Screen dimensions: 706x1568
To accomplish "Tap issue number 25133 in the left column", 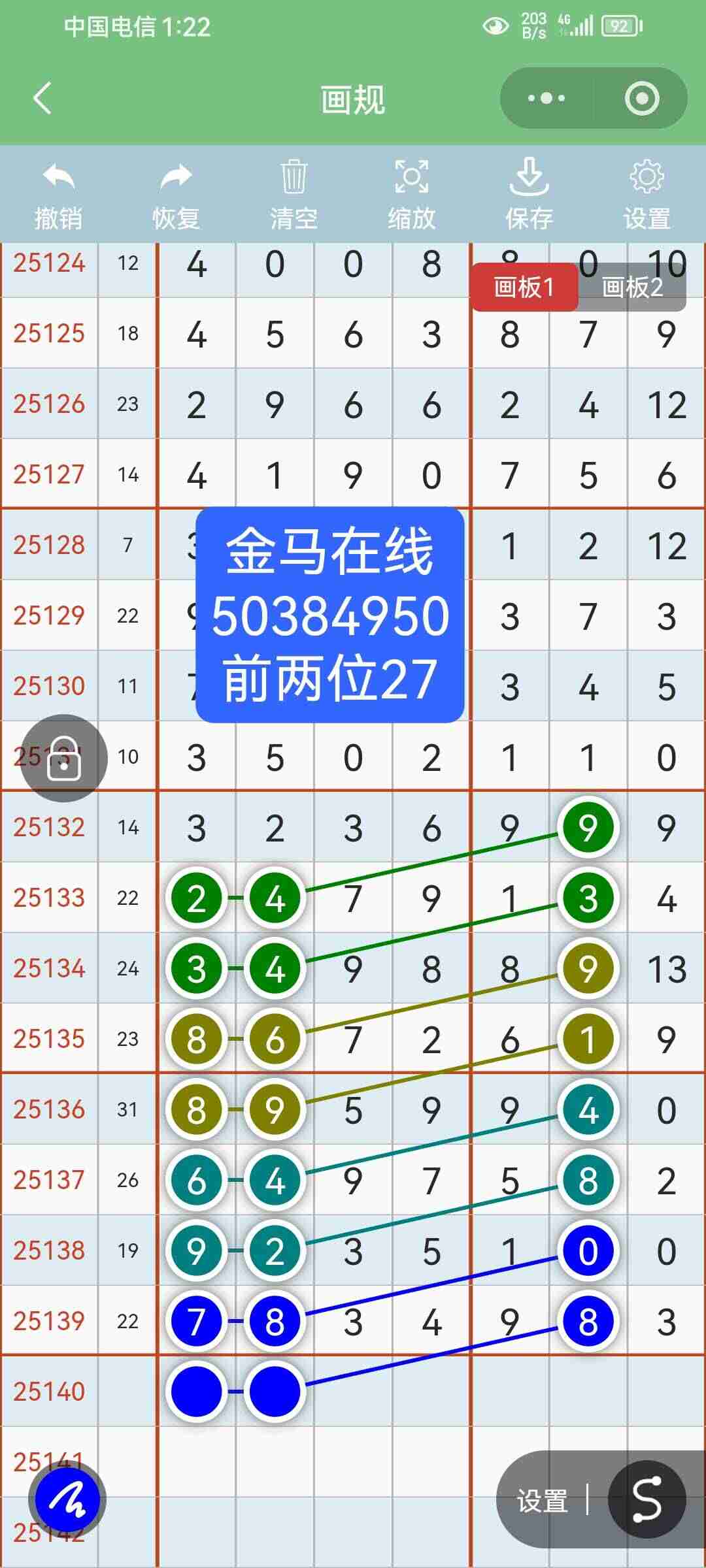I will pos(50,897).
